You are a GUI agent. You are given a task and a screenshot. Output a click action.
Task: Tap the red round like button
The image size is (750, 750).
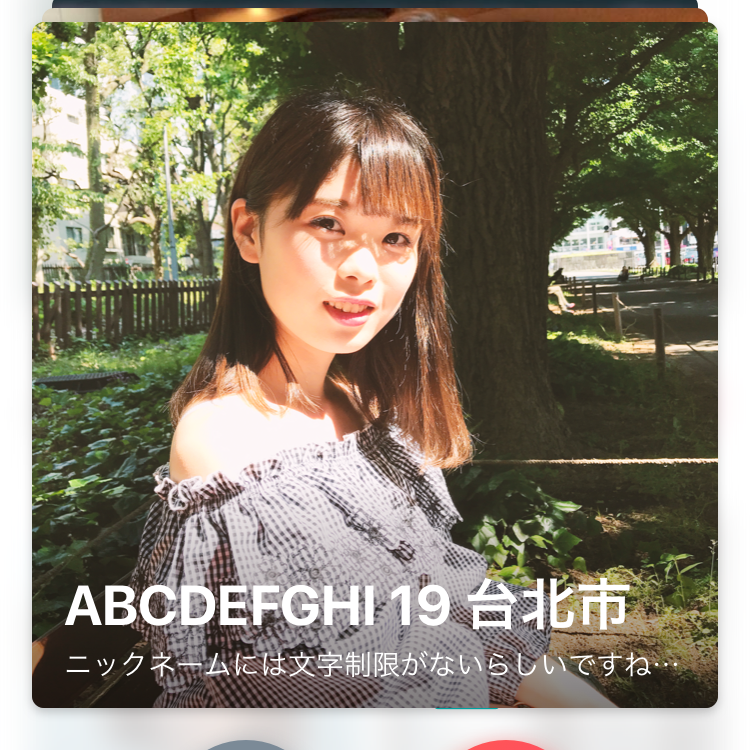point(506,745)
